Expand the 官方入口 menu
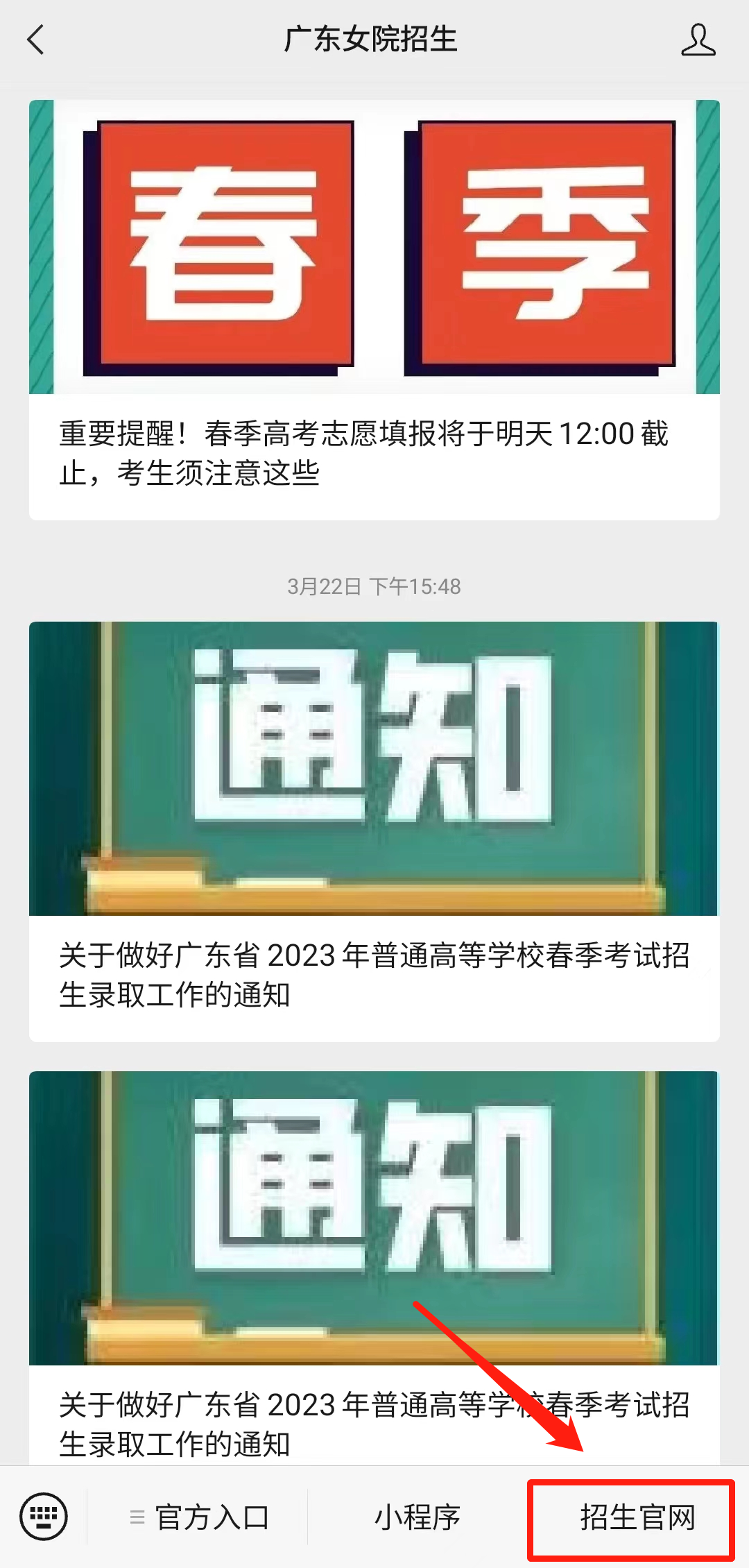This screenshot has height=1568, width=749. 199,1517
